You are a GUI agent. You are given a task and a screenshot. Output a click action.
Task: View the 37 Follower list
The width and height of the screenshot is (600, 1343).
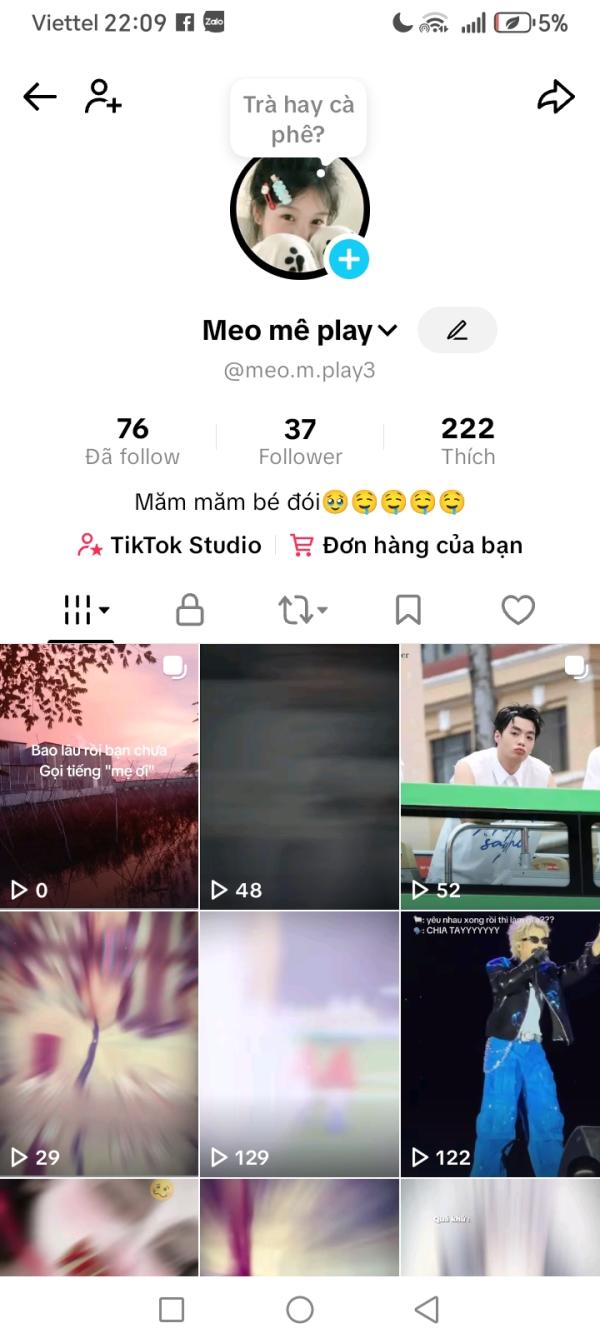[300, 442]
